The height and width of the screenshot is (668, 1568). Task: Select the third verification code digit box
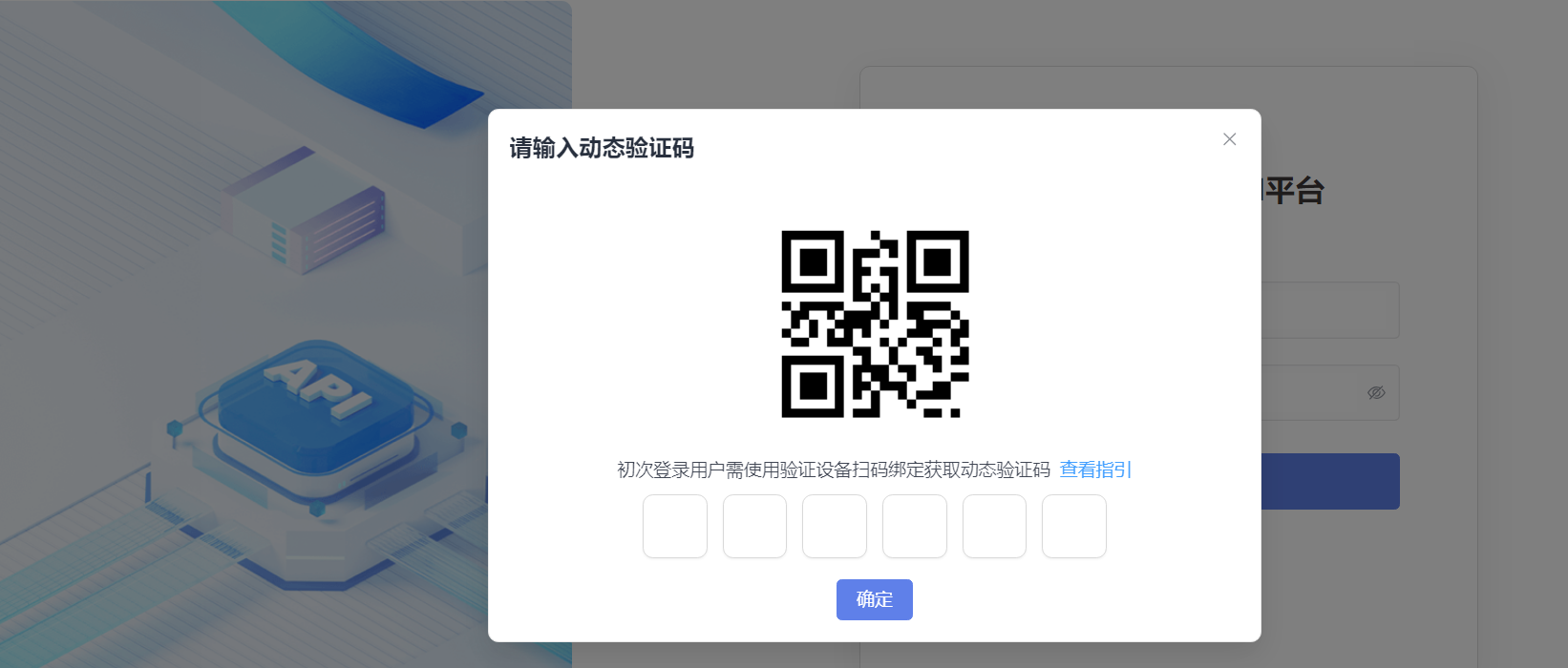tap(835, 526)
